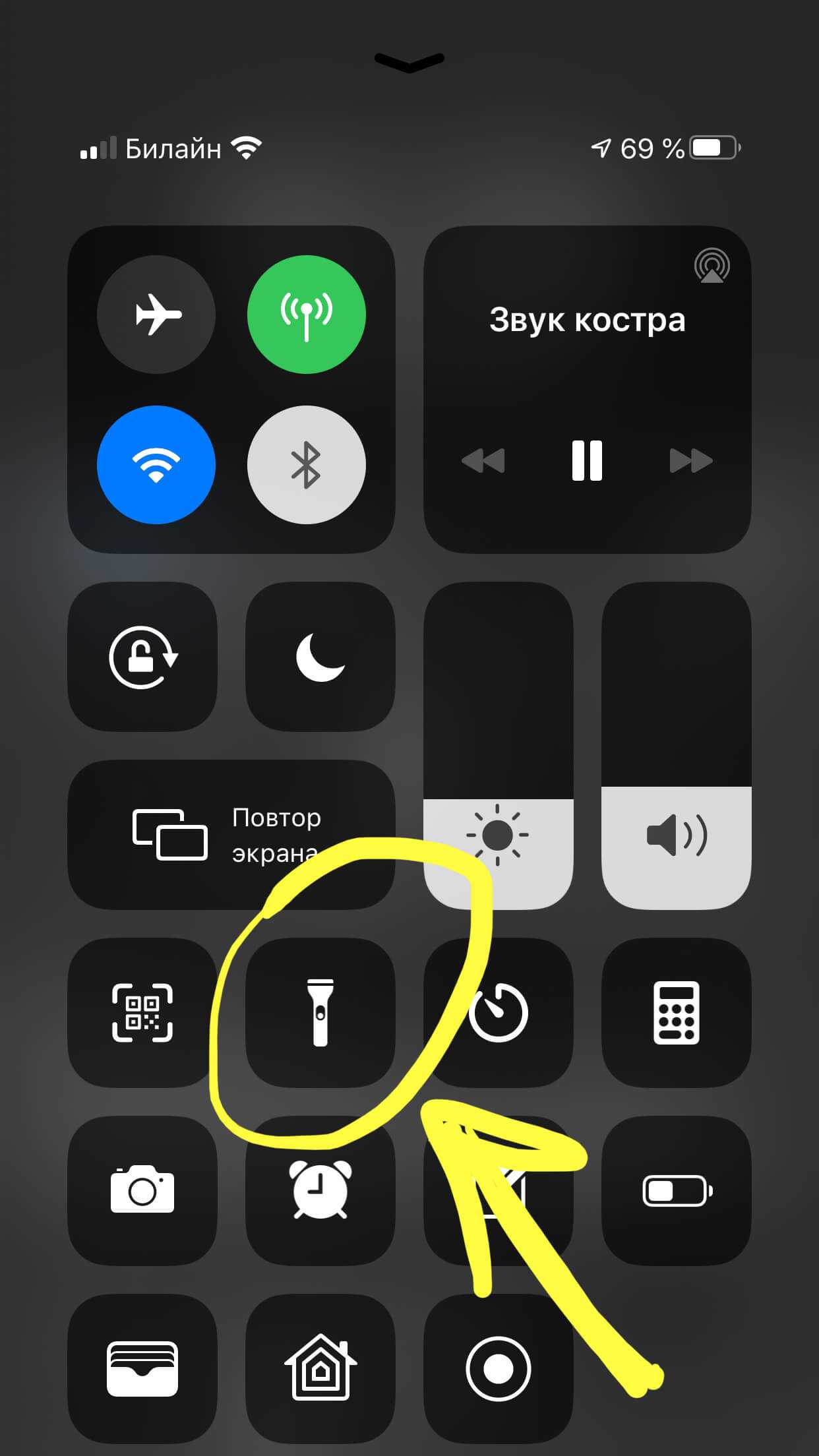Disable Wi-Fi
819x1456 pixels.
(156, 465)
